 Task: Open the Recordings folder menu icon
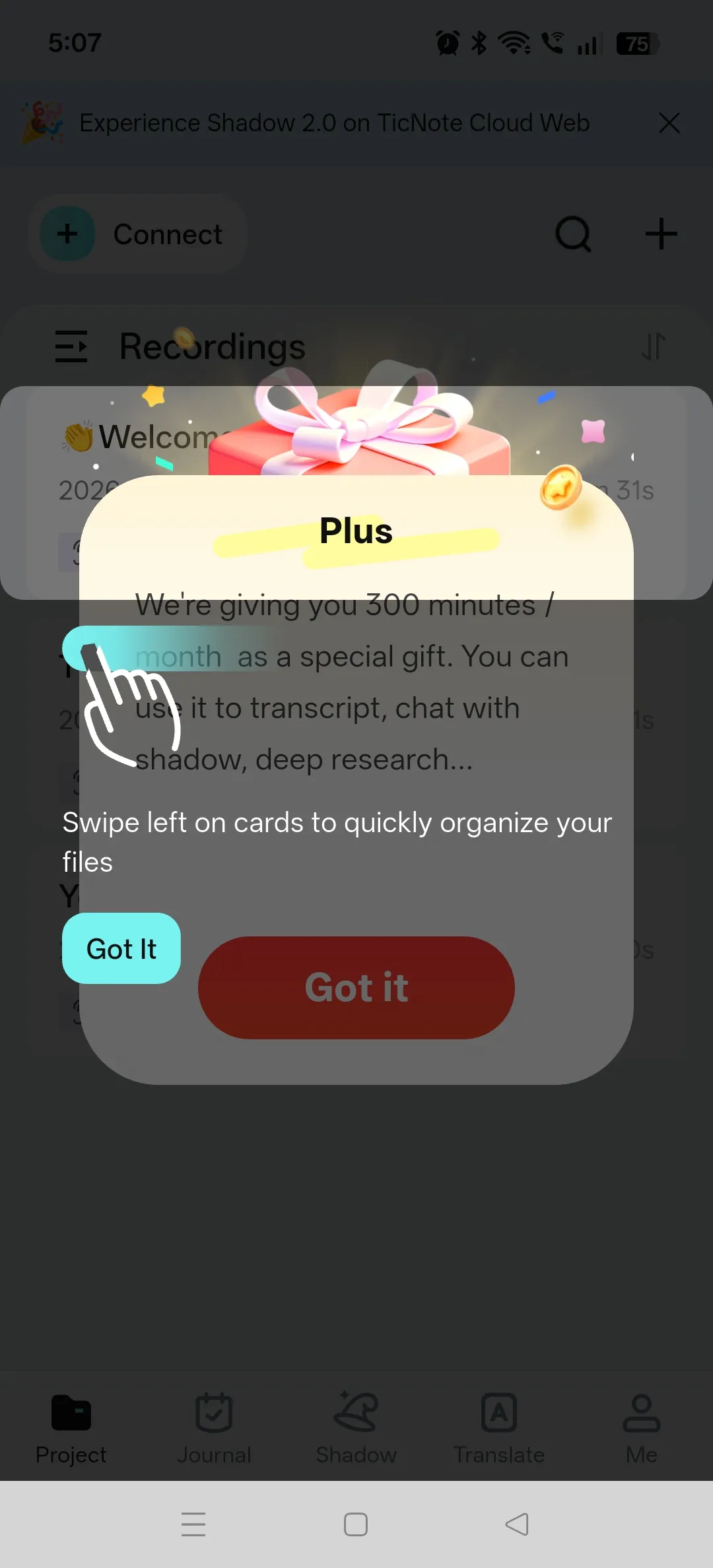pos(71,346)
